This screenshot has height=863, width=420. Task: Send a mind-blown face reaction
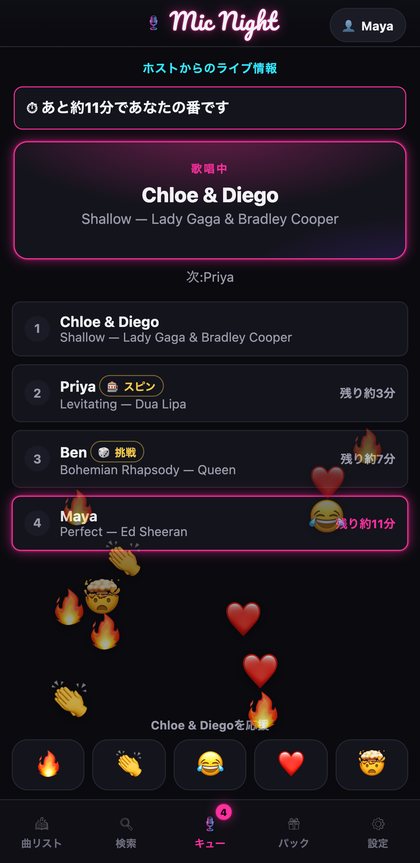pos(372,764)
